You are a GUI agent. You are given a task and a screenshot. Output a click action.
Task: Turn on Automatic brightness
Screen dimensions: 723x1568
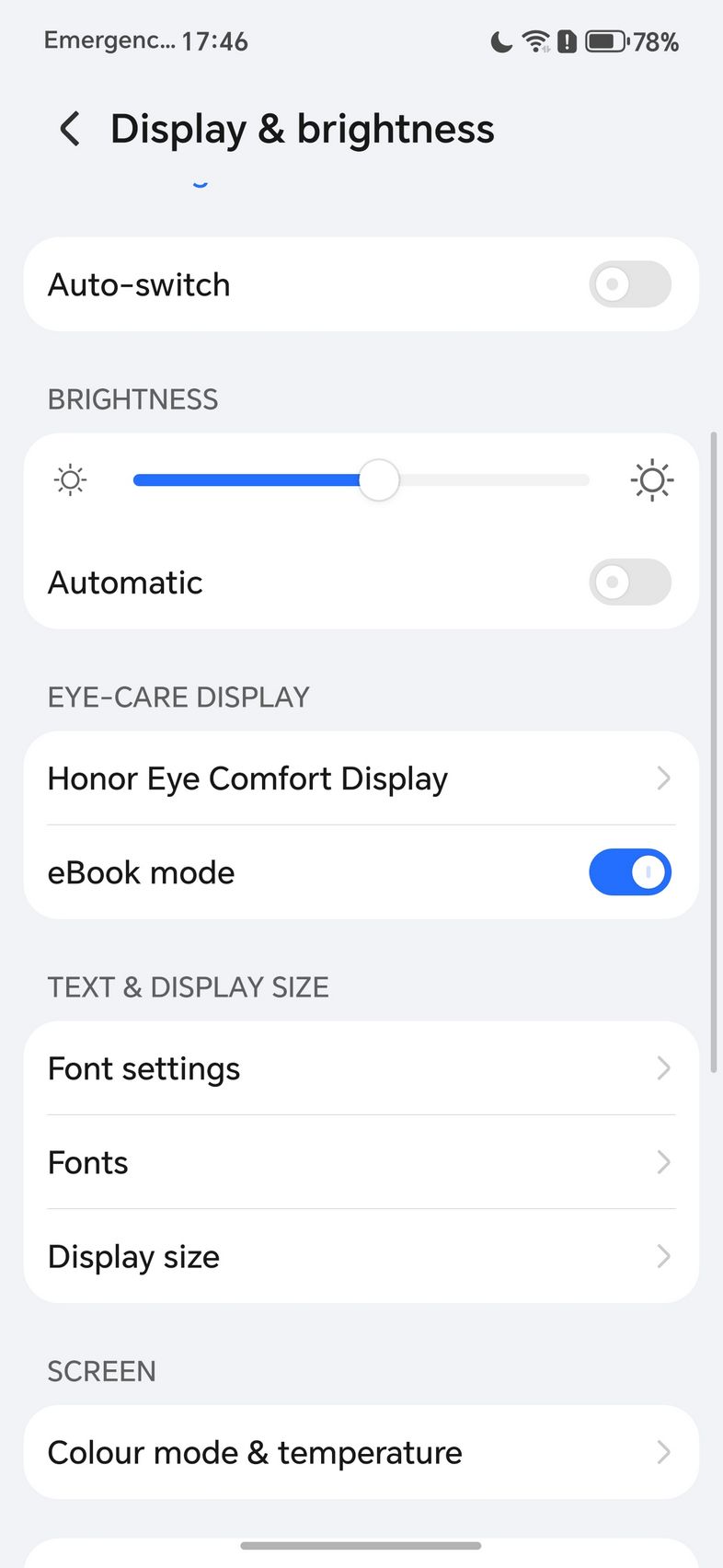pyautogui.click(x=629, y=582)
